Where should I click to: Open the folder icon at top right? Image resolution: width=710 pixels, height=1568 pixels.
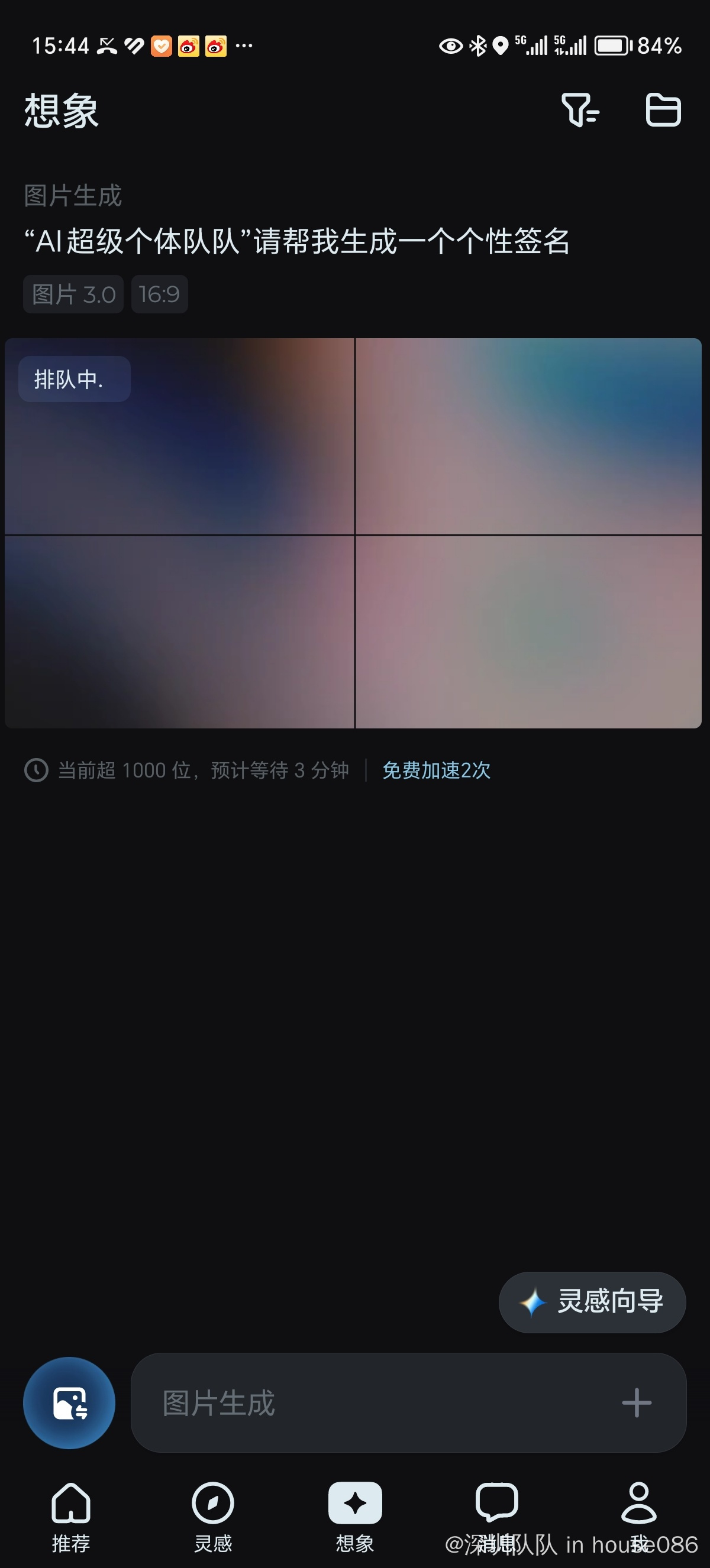pyautogui.click(x=663, y=110)
